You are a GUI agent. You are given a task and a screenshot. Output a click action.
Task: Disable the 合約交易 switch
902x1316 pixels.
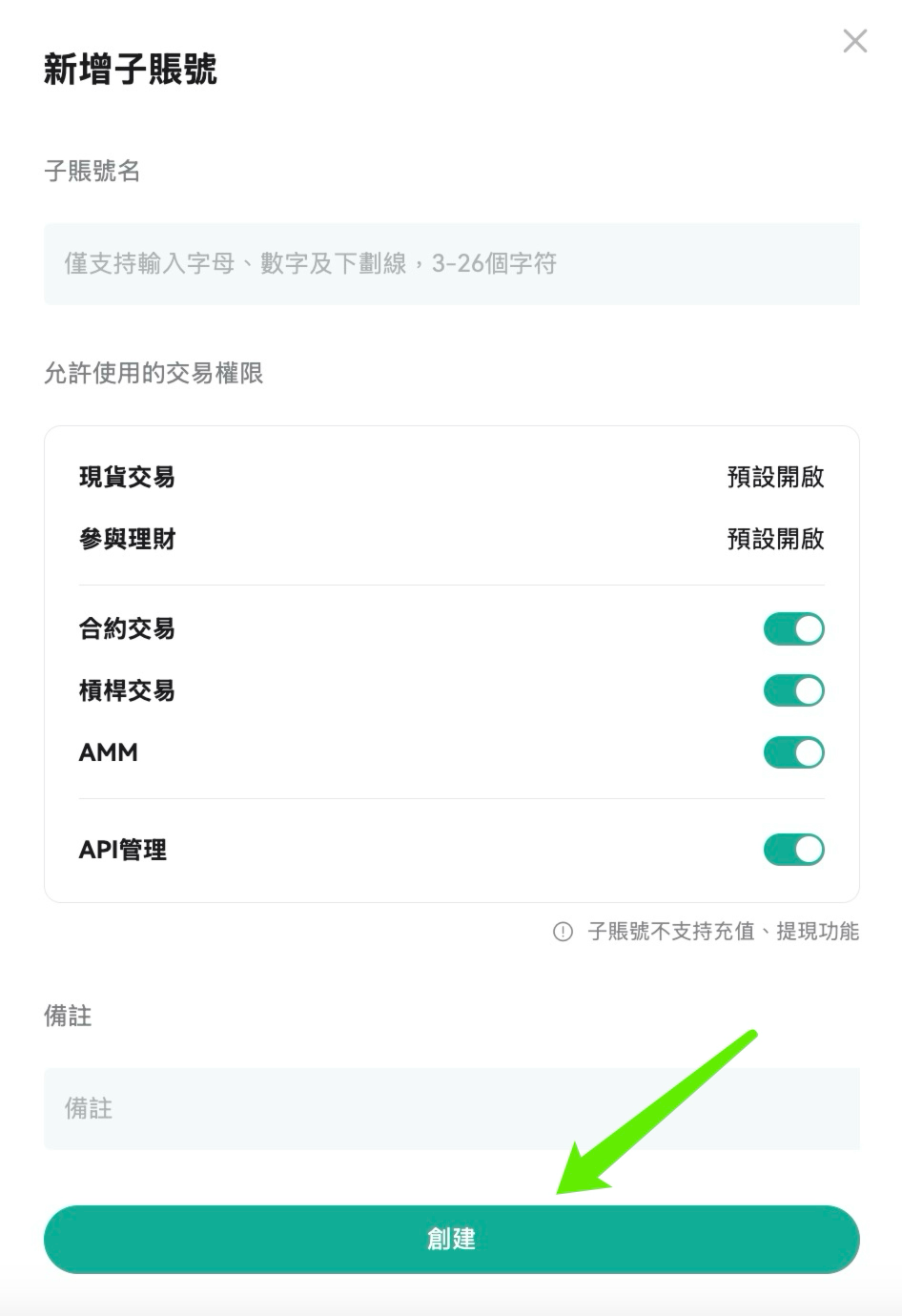(793, 628)
